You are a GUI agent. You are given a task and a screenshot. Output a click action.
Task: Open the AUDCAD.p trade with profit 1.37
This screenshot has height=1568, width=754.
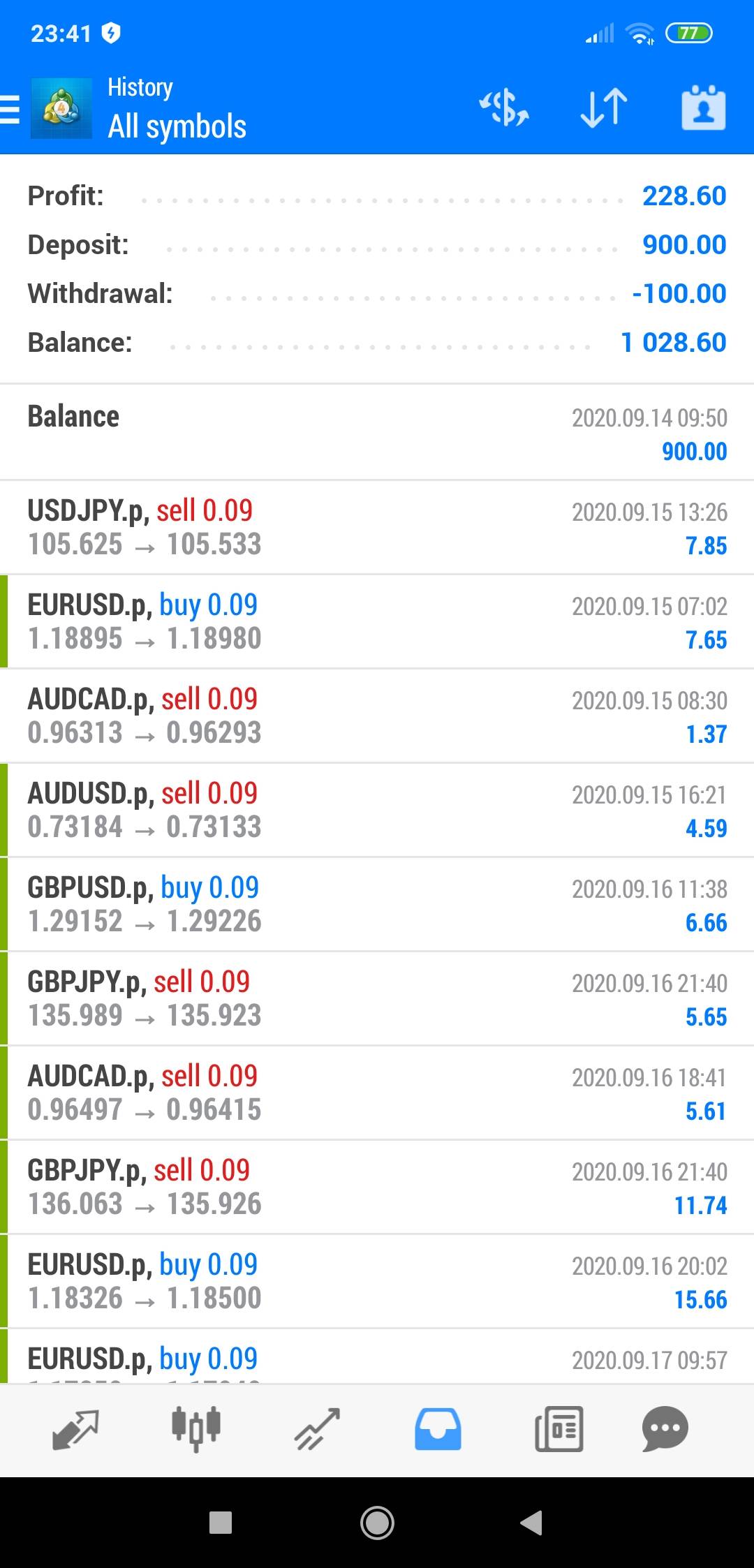coord(377,716)
